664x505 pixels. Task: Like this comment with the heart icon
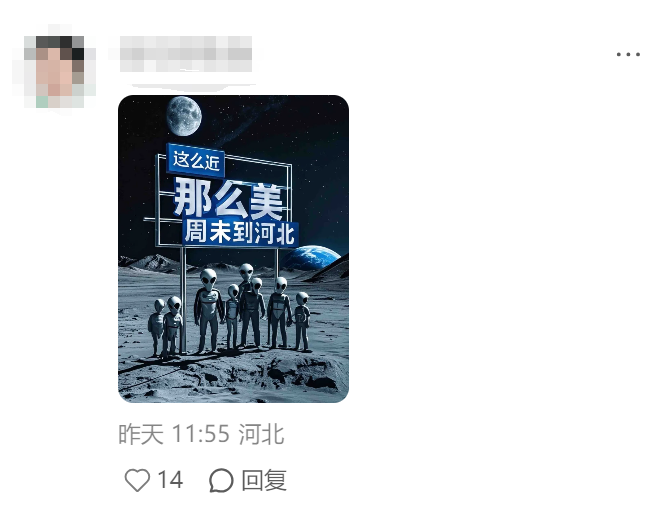tap(137, 480)
